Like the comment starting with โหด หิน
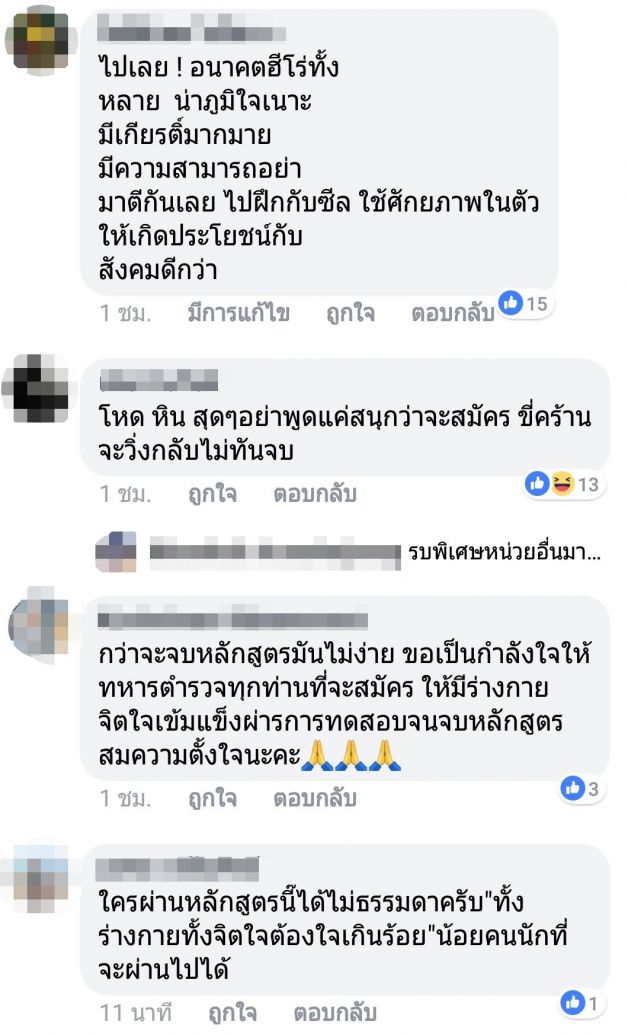The height and width of the screenshot is (1034, 628). click(212, 494)
